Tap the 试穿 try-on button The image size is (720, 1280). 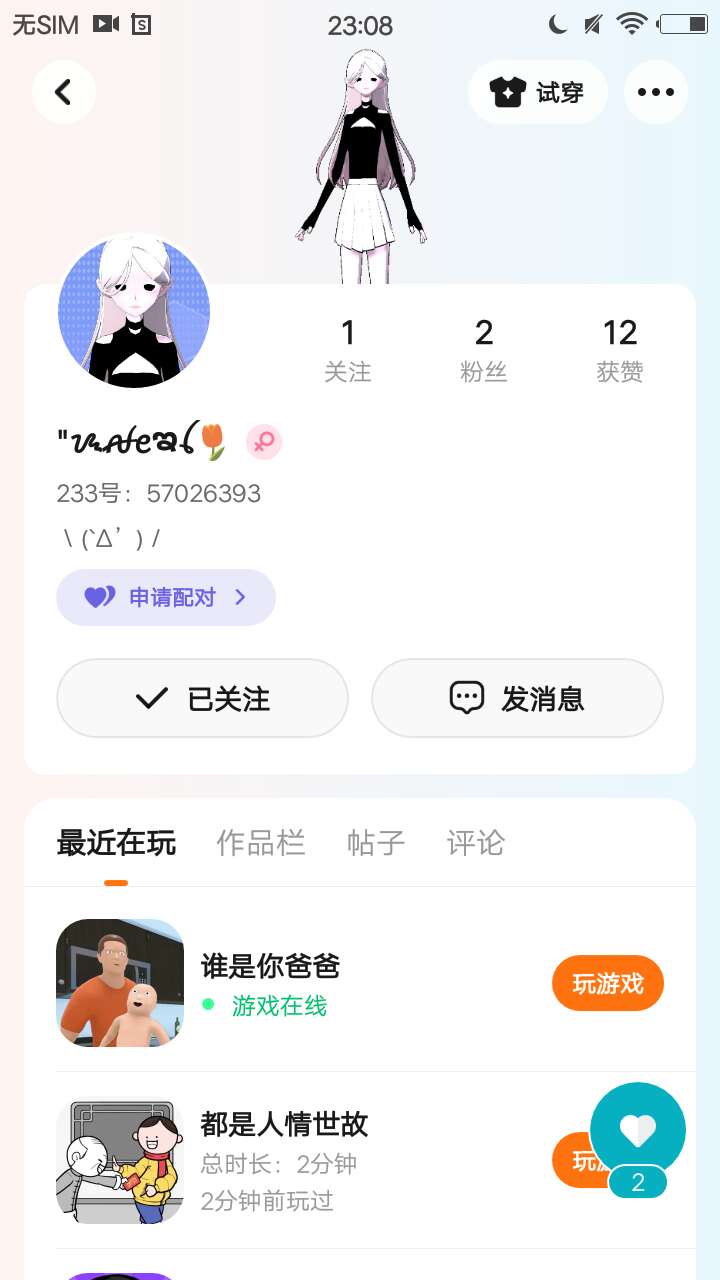click(537, 92)
